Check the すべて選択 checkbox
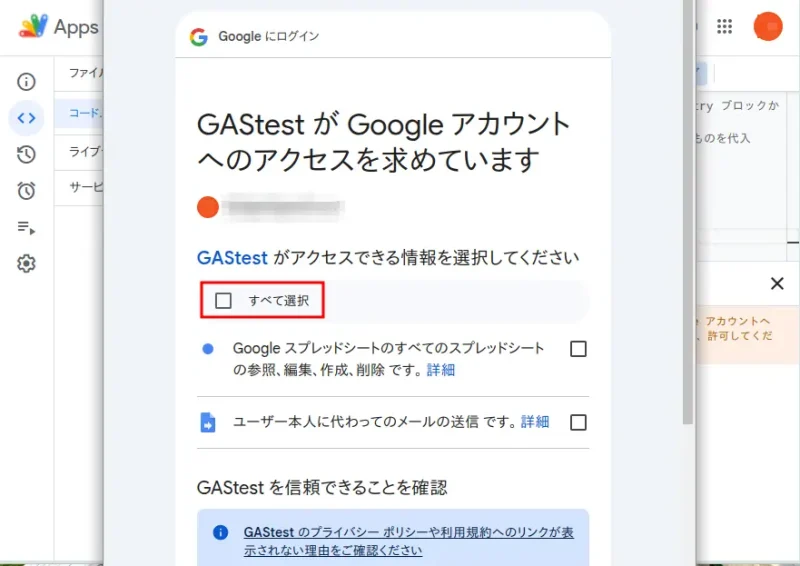This screenshot has width=800, height=566. point(224,300)
